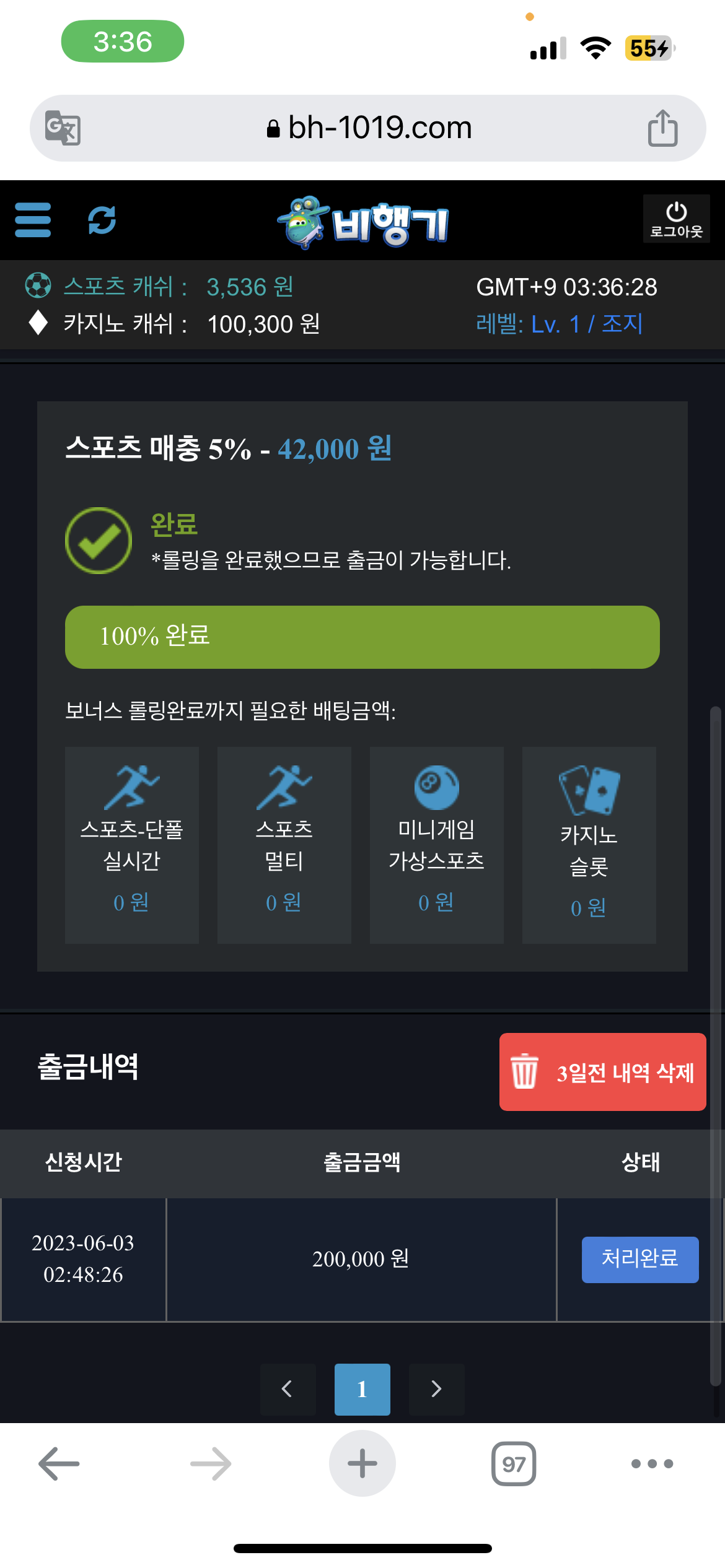The image size is (725, 1568).
Task: Tap the 비행기 site logo
Action: coord(362,222)
